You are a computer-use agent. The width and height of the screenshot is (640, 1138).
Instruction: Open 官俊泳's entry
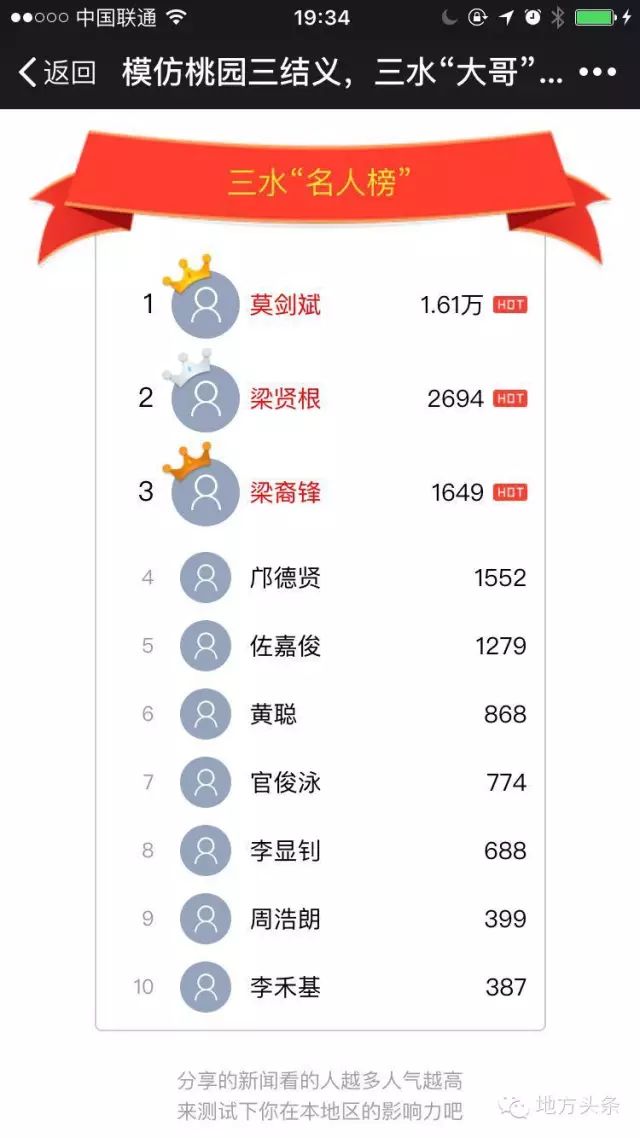click(285, 782)
